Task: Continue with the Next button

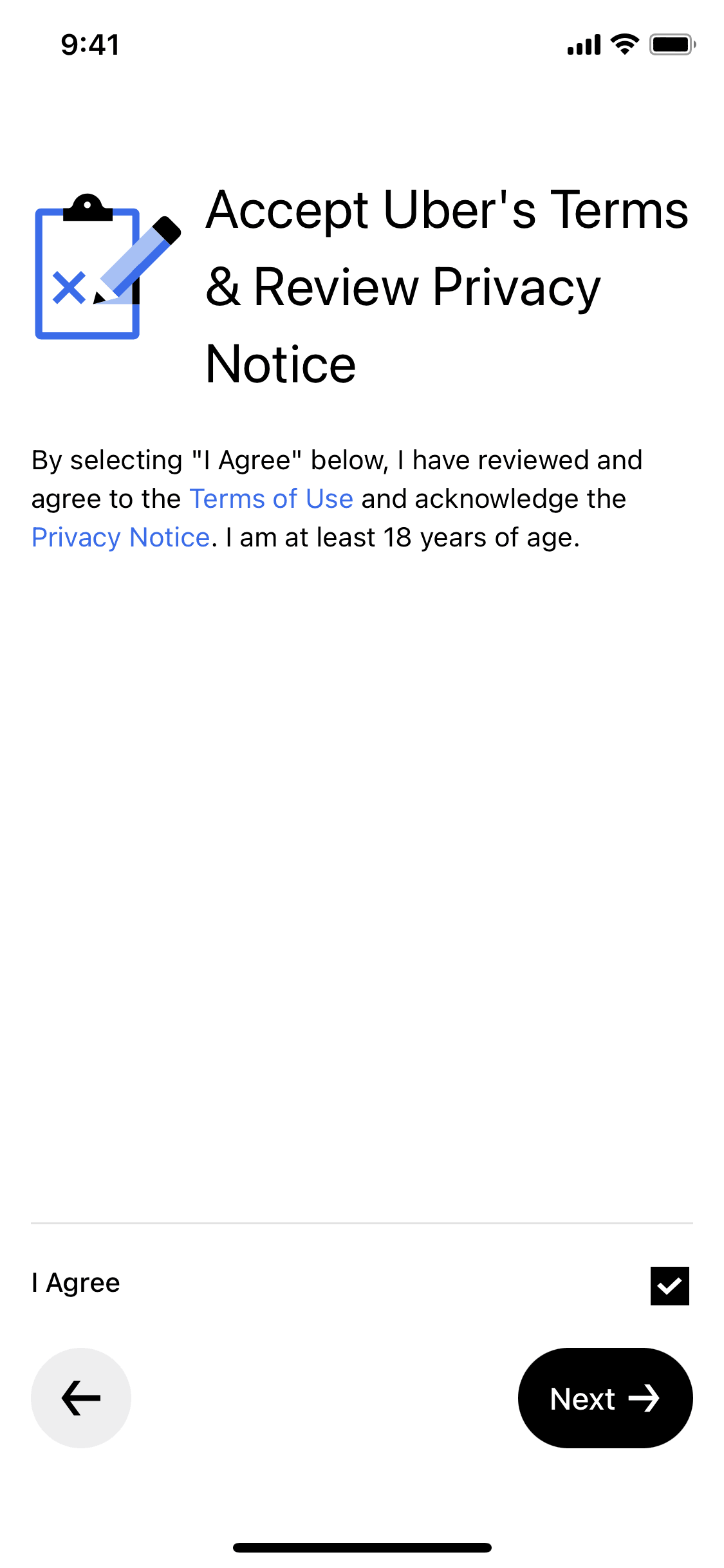Action: click(605, 1398)
